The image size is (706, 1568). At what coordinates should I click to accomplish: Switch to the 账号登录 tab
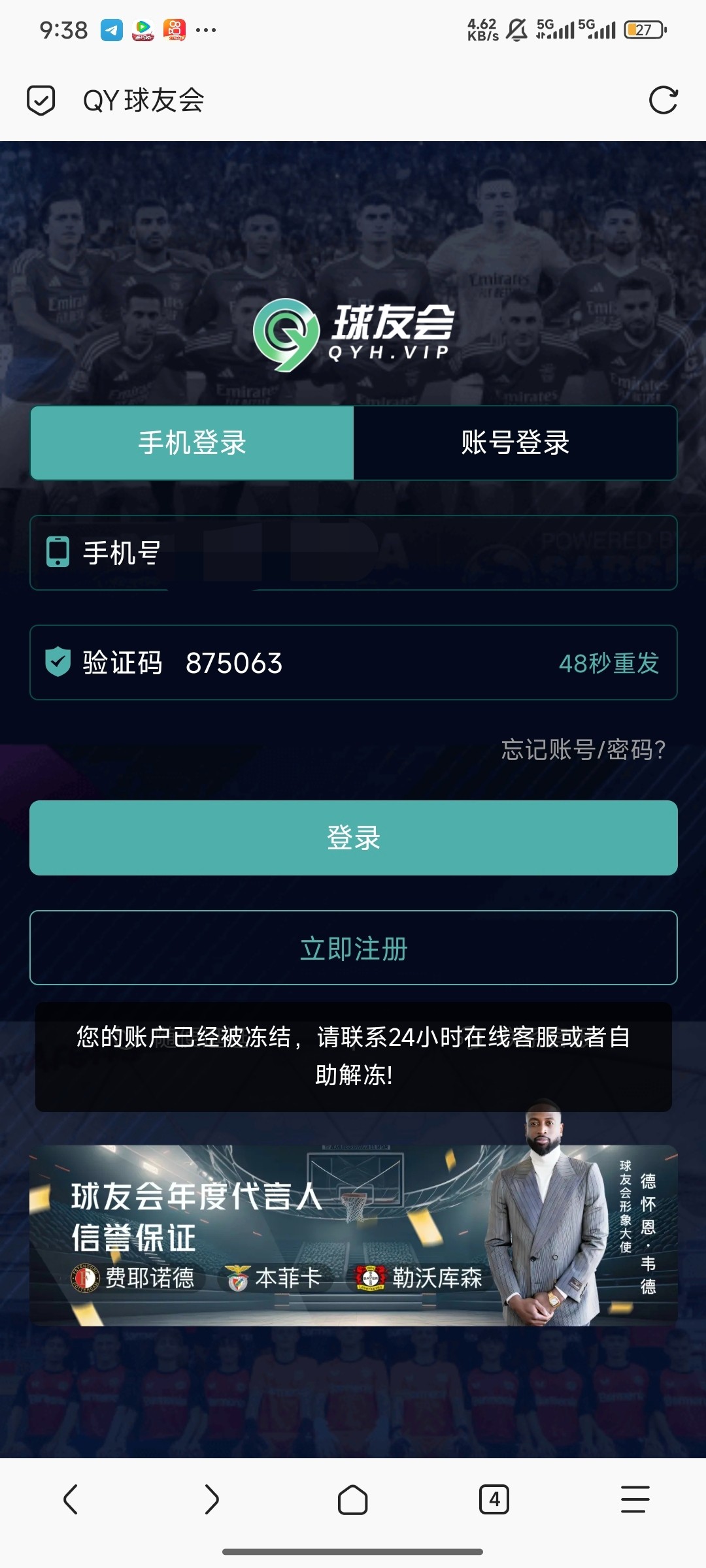click(515, 443)
